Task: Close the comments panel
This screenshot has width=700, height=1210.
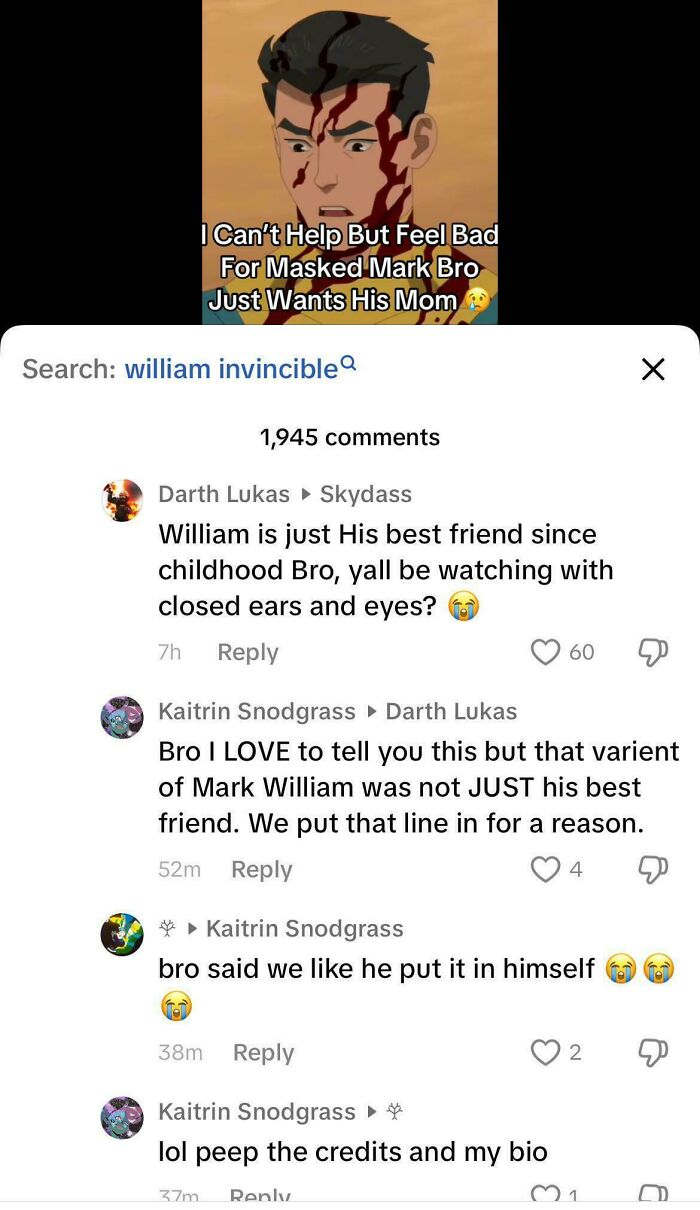Action: (653, 369)
